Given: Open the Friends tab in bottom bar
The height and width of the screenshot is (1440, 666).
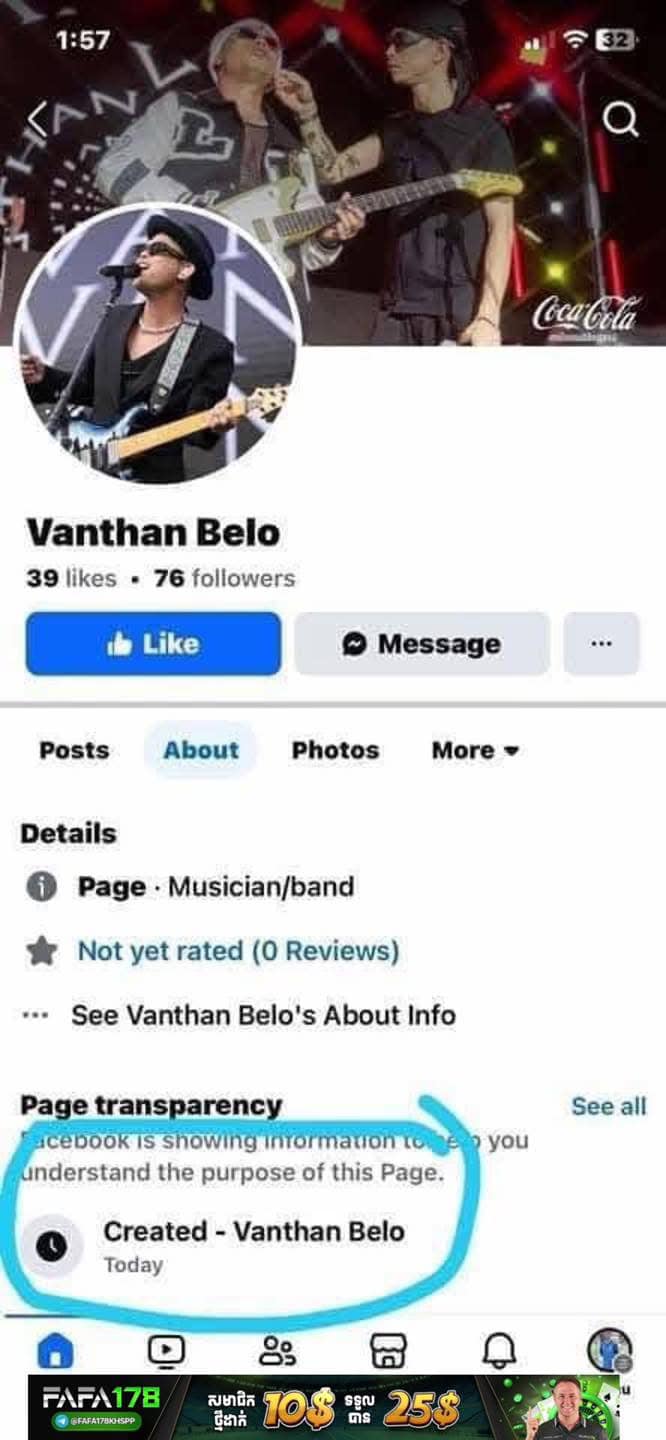Looking at the screenshot, I should pos(277,1352).
